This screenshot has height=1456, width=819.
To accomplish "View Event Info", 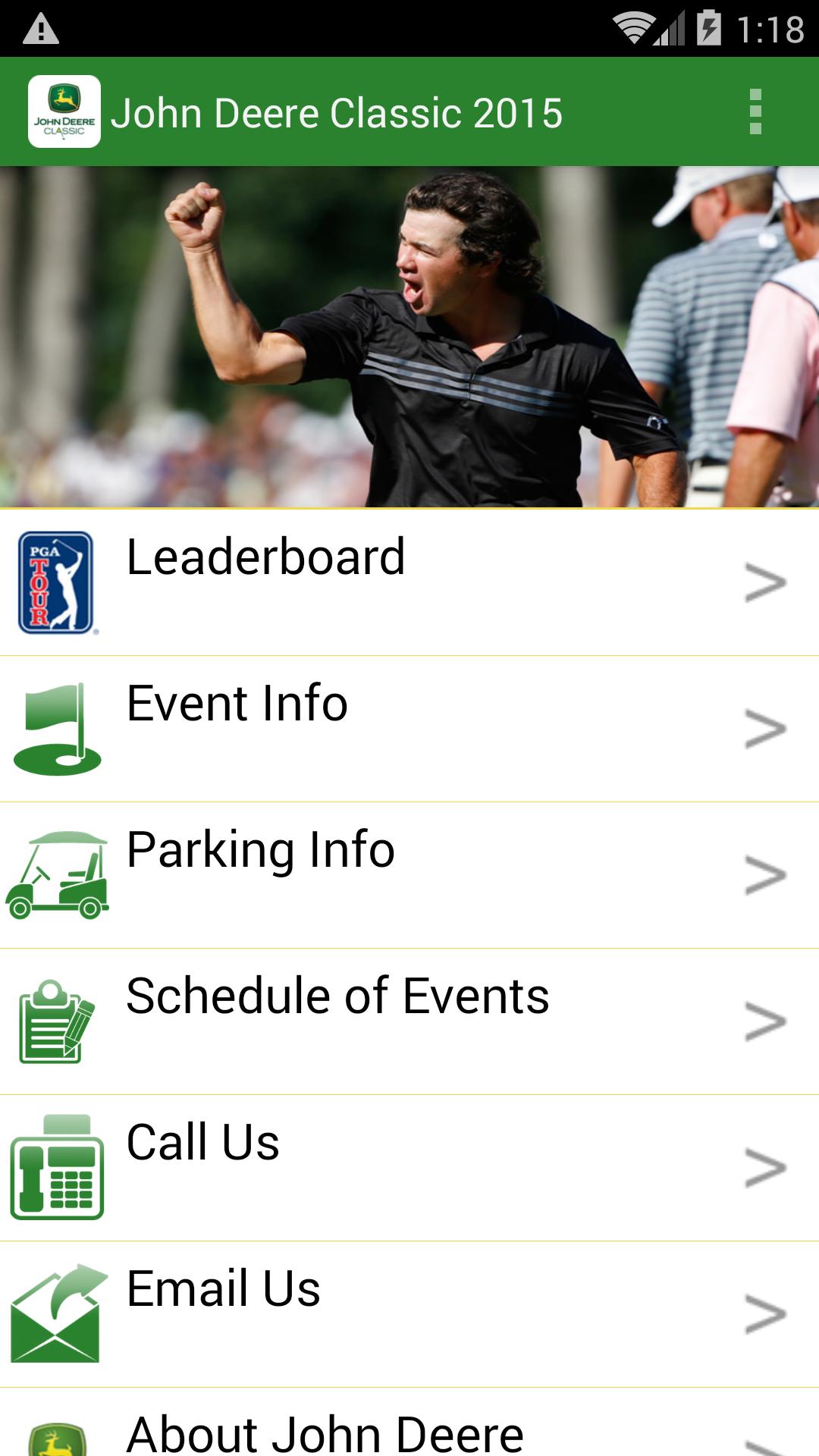I will (x=409, y=729).
